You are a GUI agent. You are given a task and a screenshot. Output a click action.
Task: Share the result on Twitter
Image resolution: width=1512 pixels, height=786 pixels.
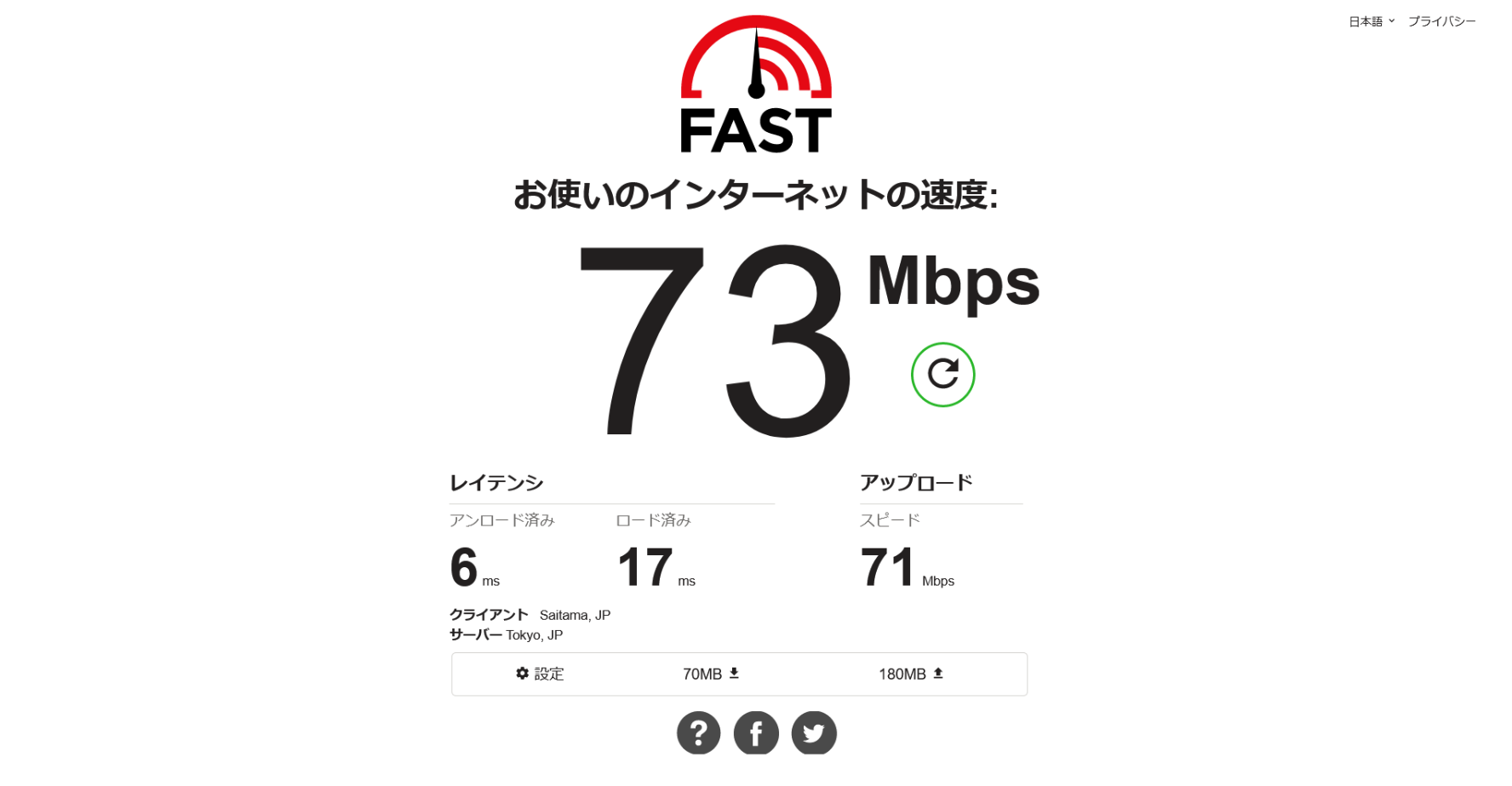[814, 732]
